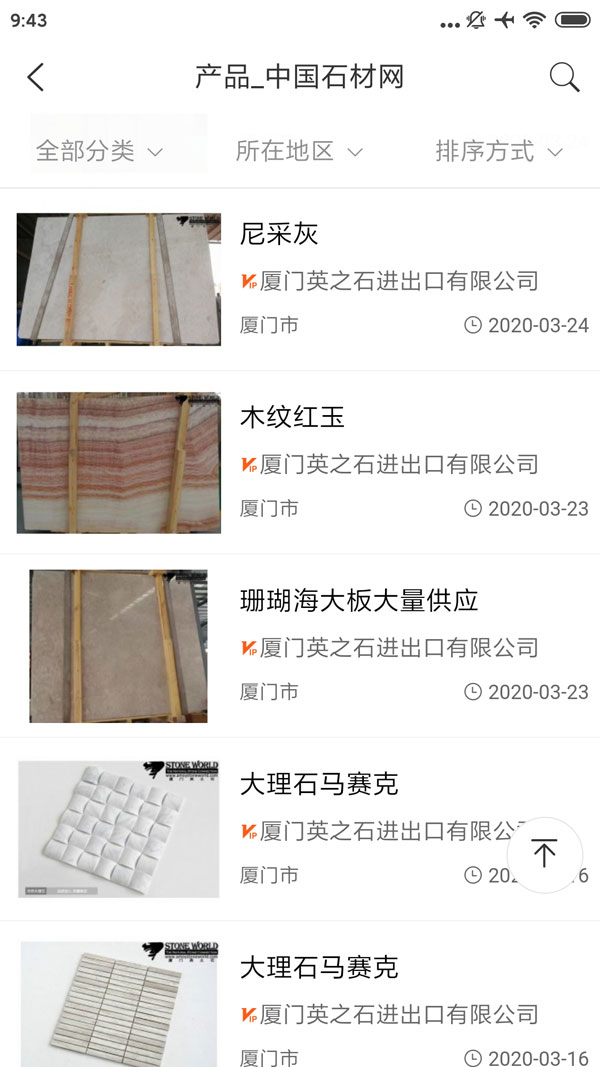Select the 珊瑚海大板大量供应 product

pos(359,600)
